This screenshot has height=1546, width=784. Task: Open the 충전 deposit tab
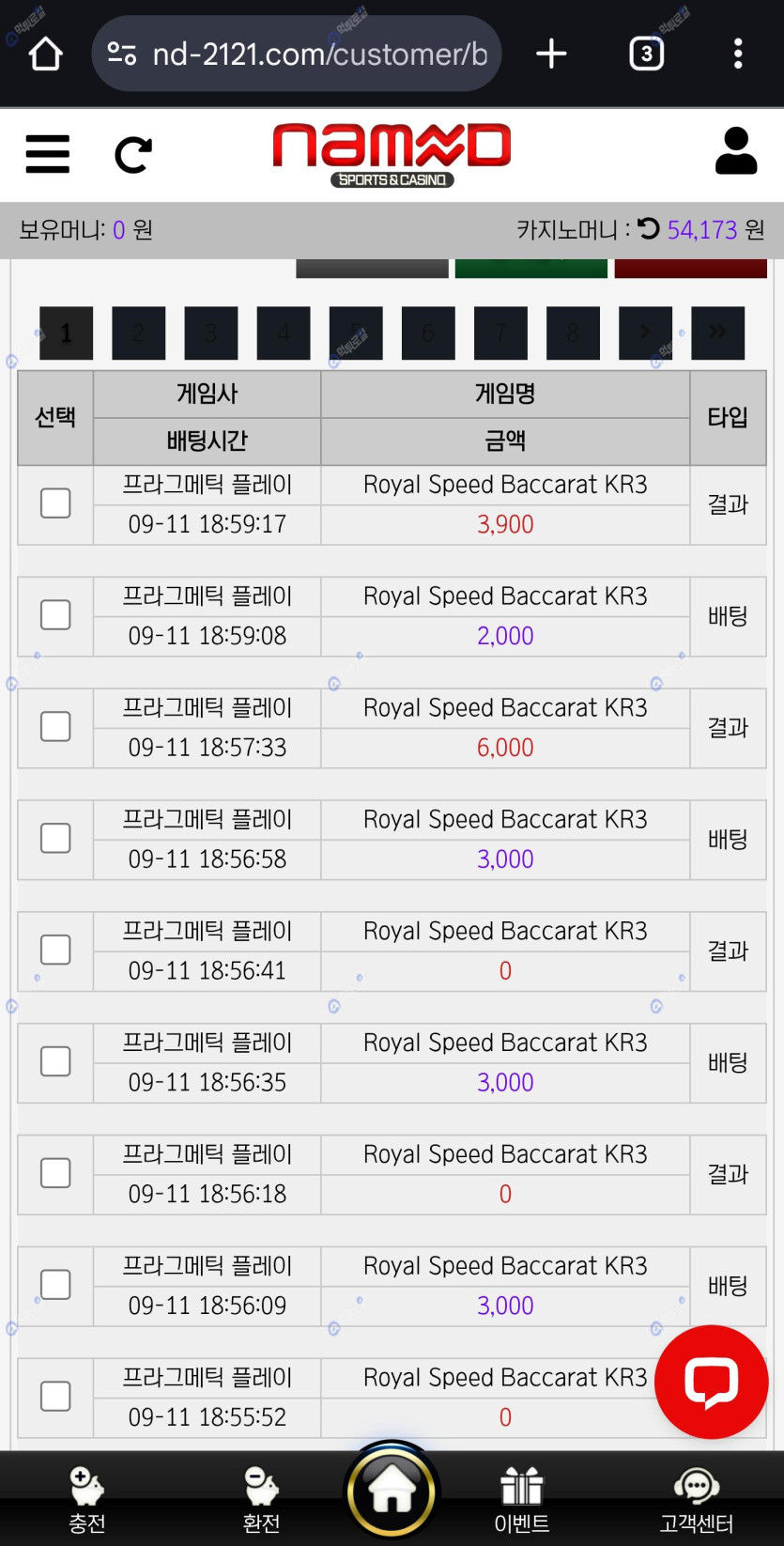pyautogui.click(x=87, y=1499)
